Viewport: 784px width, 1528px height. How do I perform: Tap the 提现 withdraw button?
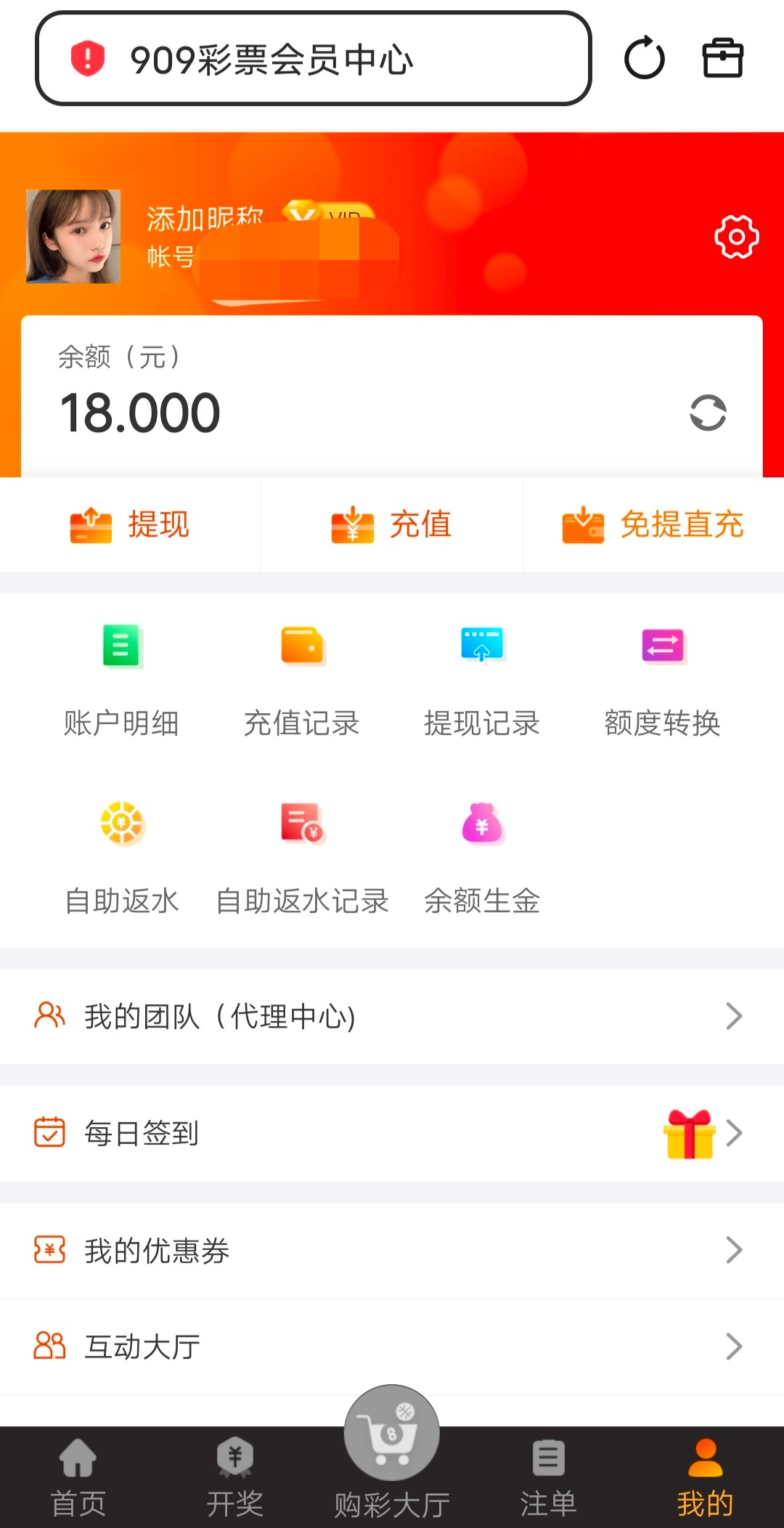click(131, 524)
